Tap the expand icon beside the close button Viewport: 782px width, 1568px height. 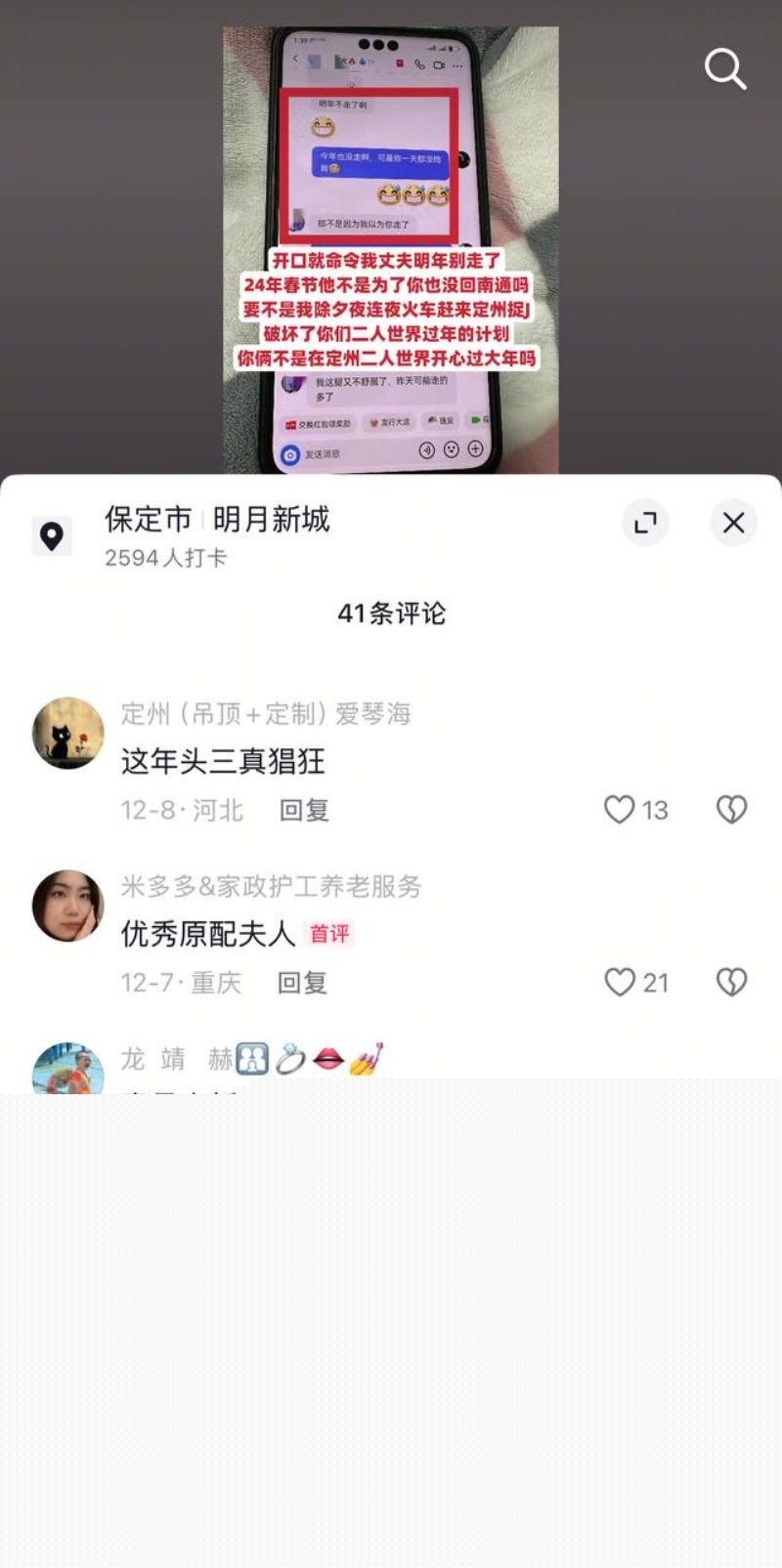tap(645, 524)
